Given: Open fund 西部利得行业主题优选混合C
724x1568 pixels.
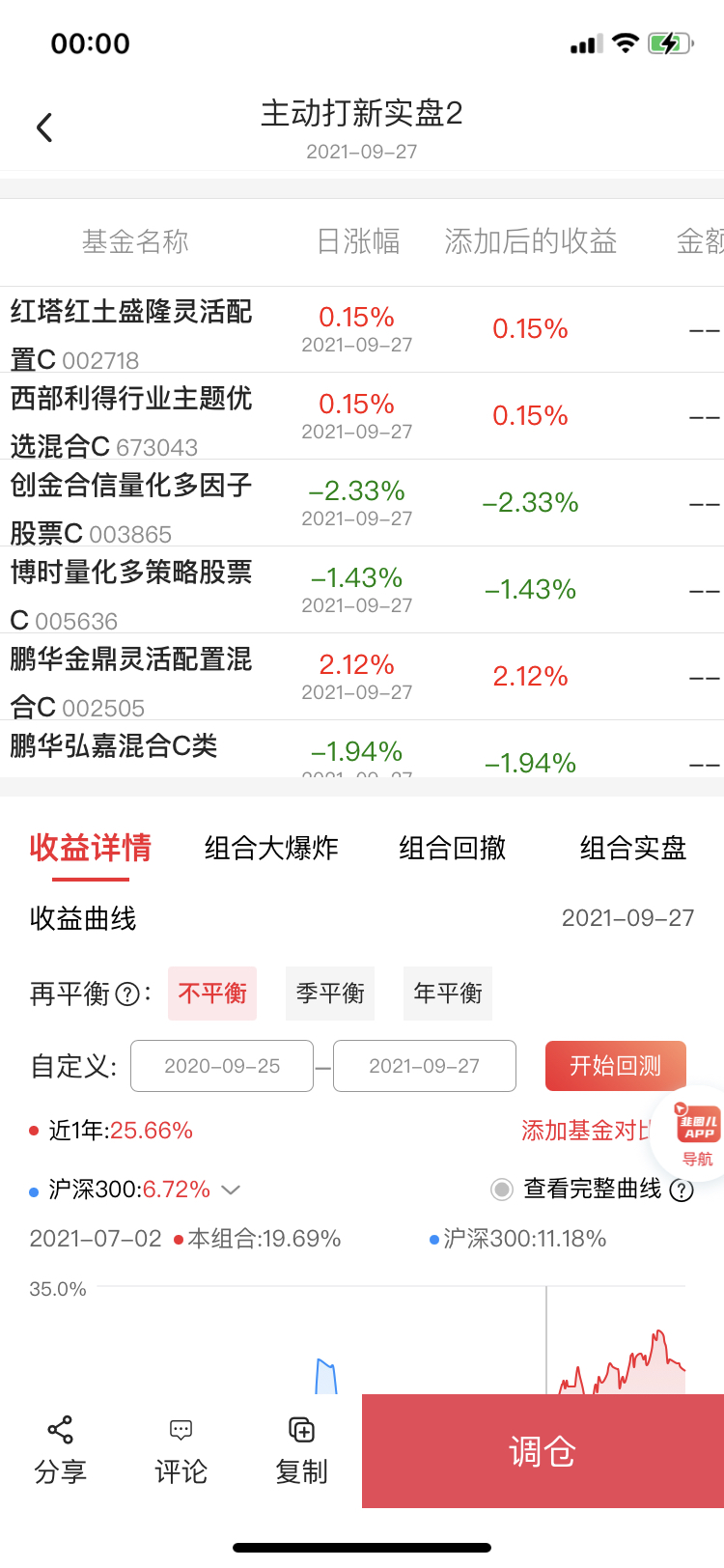Looking at the screenshot, I should pyautogui.click(x=131, y=418).
